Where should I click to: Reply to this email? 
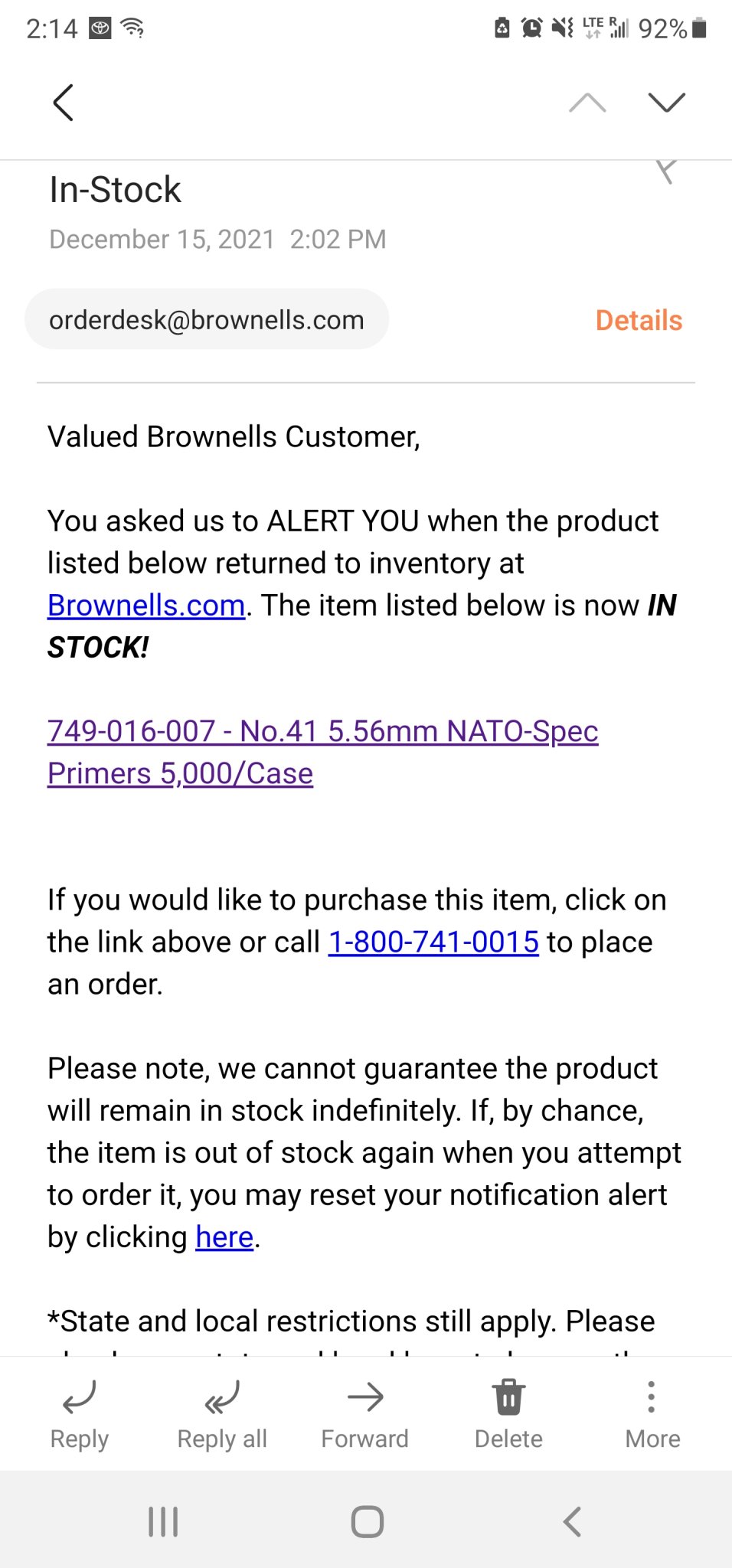click(x=80, y=1416)
